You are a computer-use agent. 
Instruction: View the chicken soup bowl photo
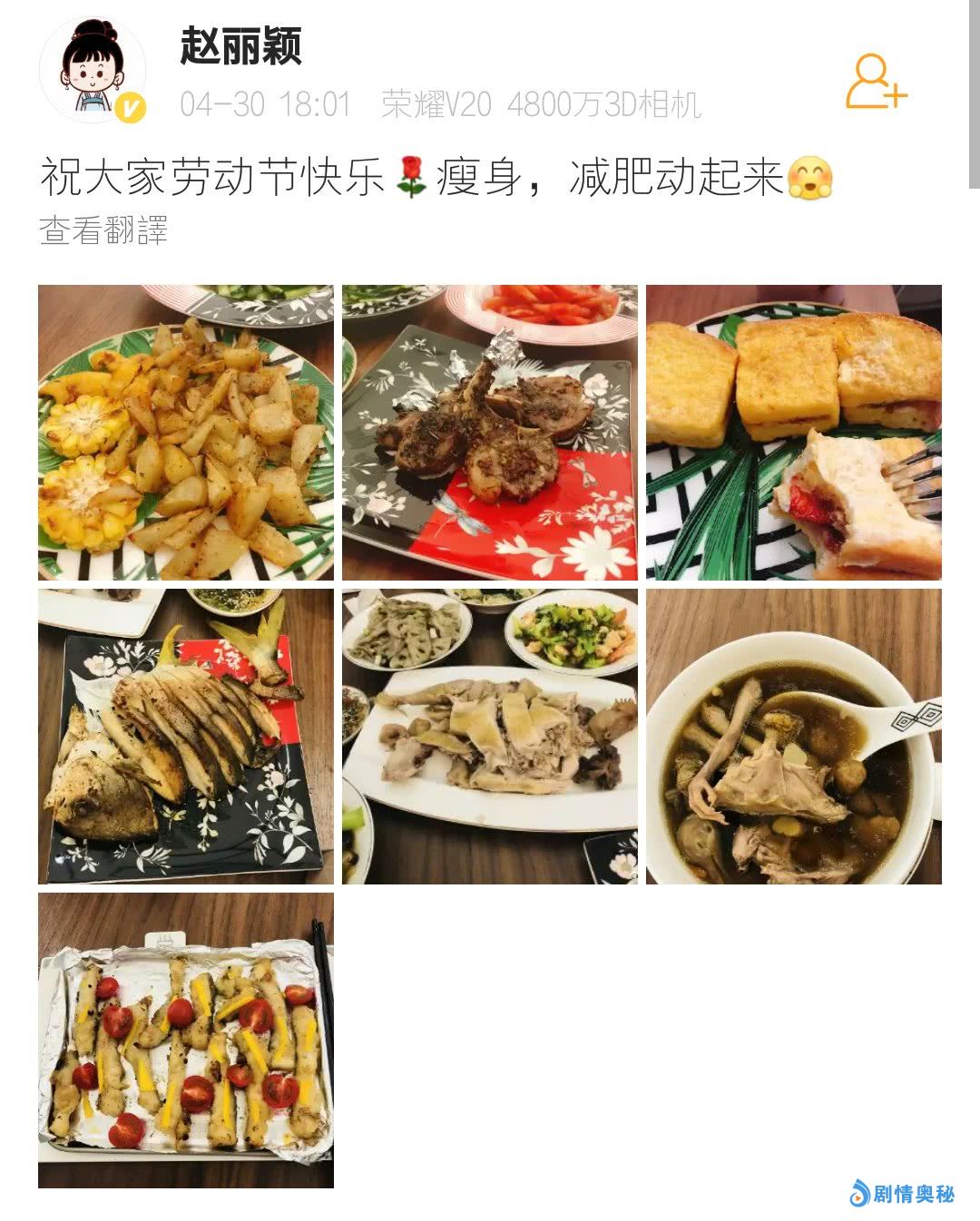(x=793, y=736)
